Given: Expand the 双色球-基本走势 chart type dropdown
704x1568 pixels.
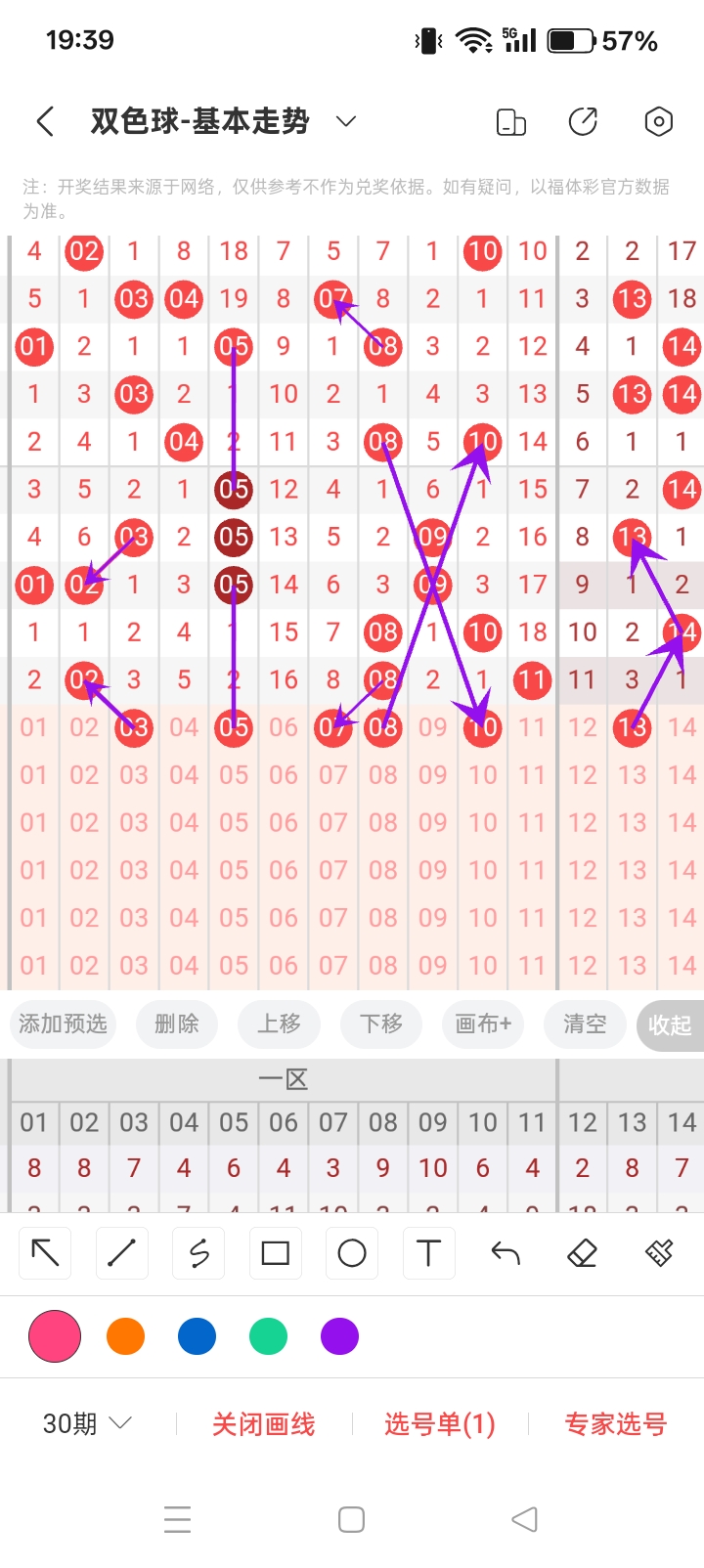Looking at the screenshot, I should coord(345,121).
